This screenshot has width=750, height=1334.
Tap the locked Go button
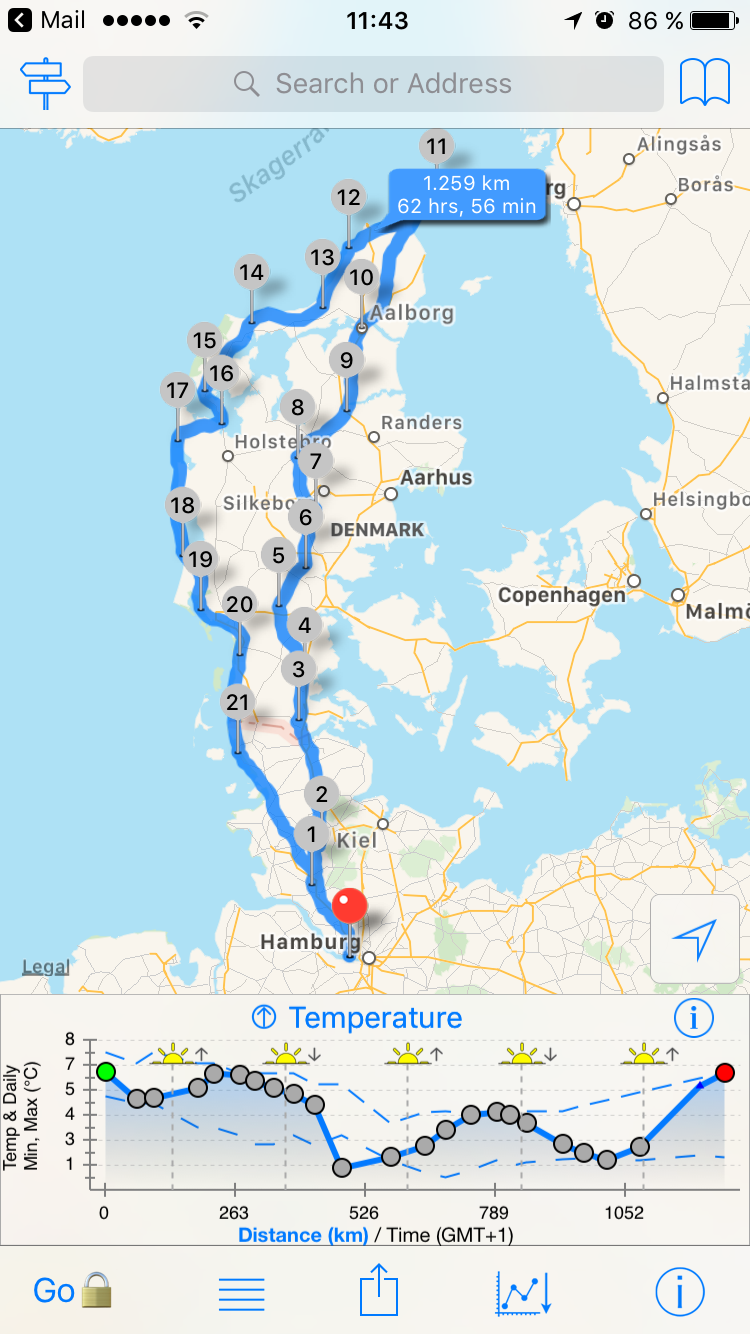click(71, 1291)
